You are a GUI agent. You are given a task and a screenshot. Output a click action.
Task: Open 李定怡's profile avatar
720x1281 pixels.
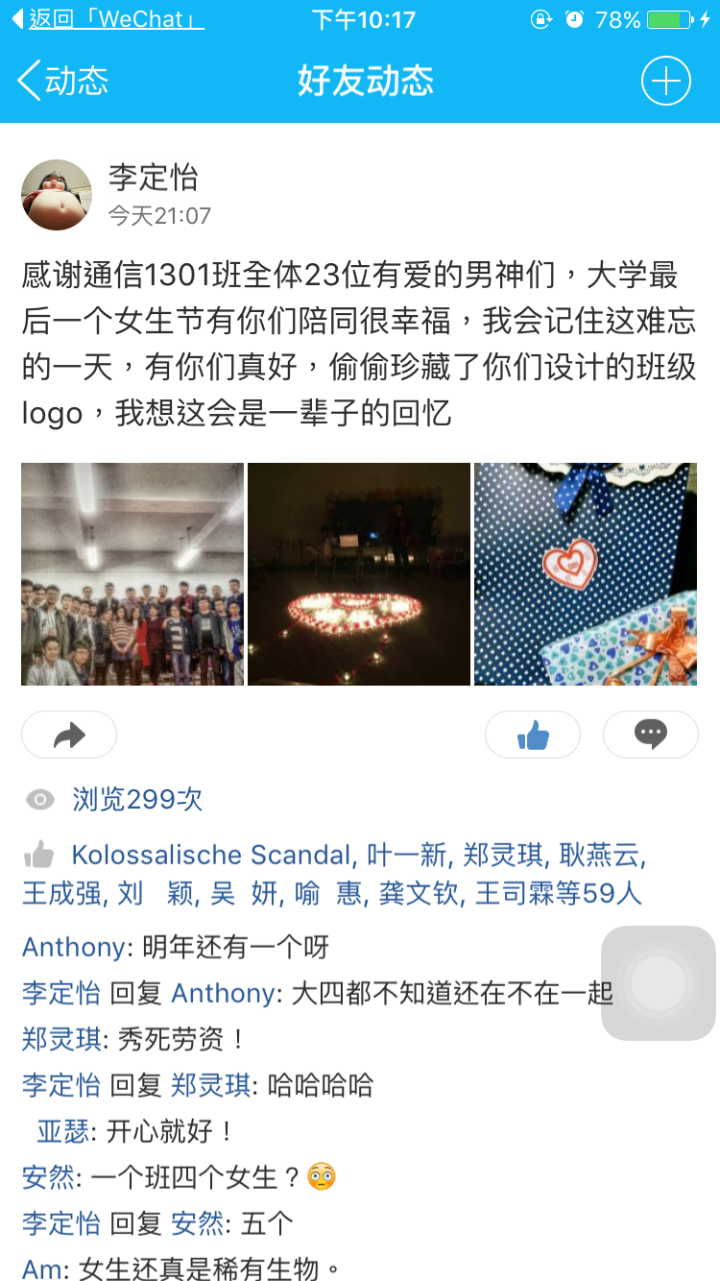56,194
